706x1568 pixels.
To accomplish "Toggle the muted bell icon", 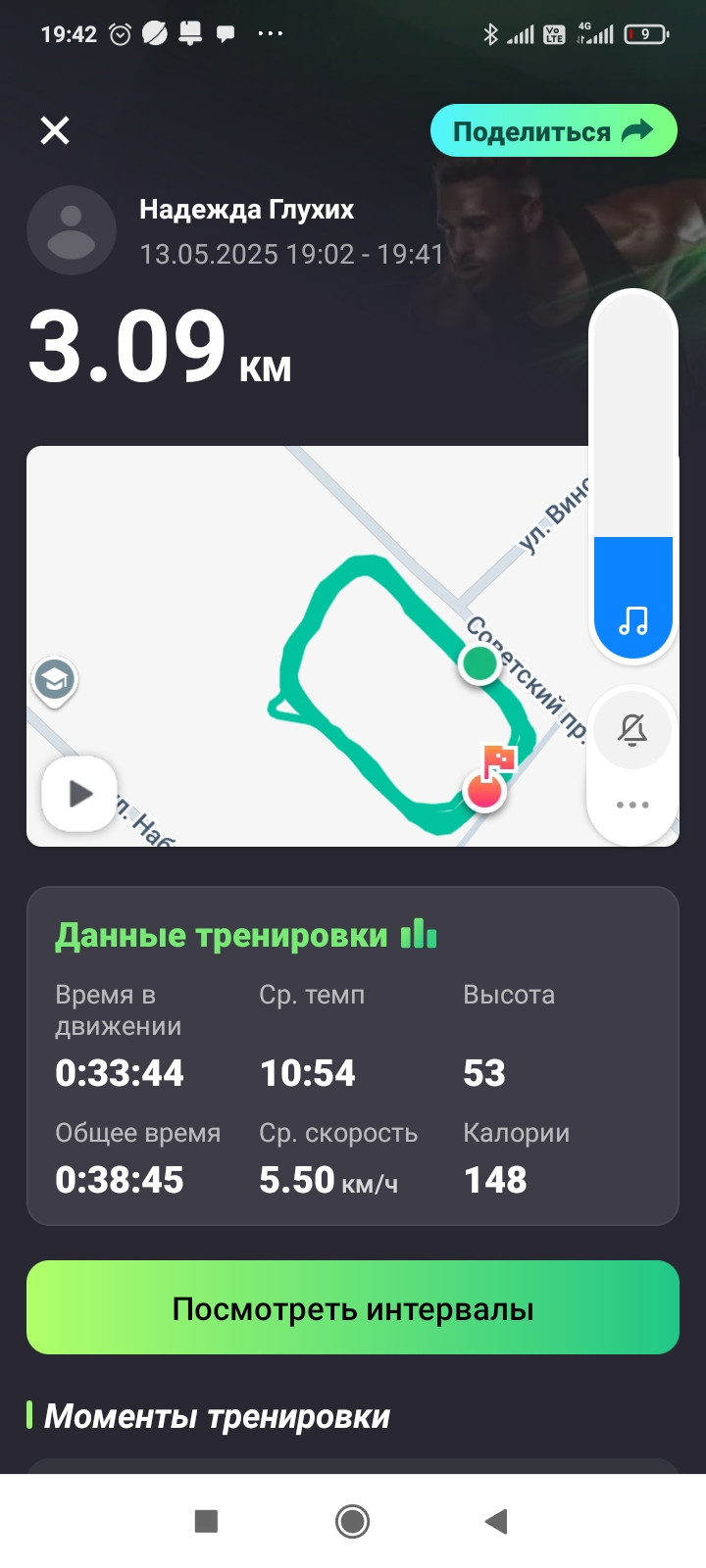I will (632, 730).
